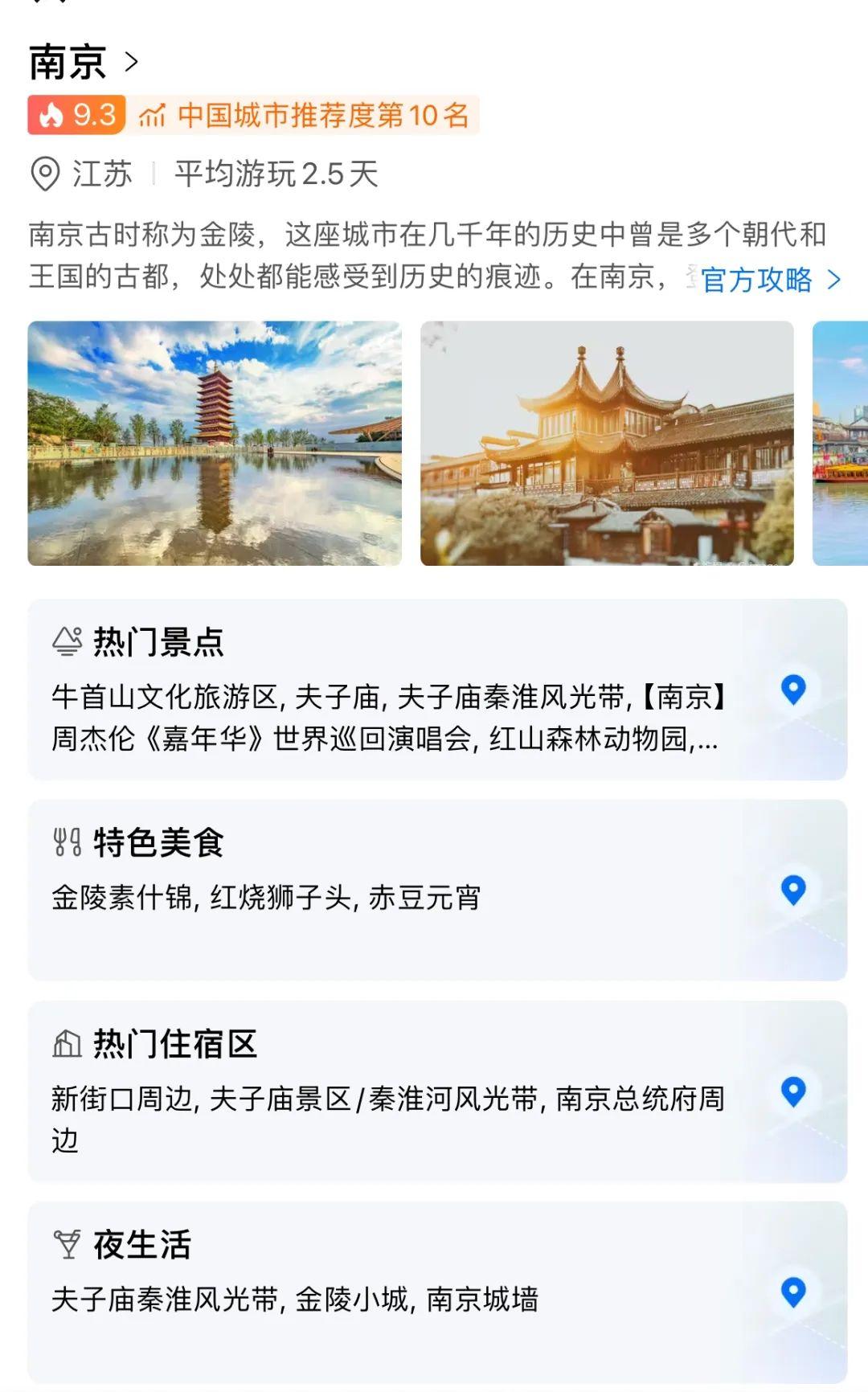Open the 南京 city page header
Image resolution: width=868 pixels, height=1392 pixels.
pos(84,62)
